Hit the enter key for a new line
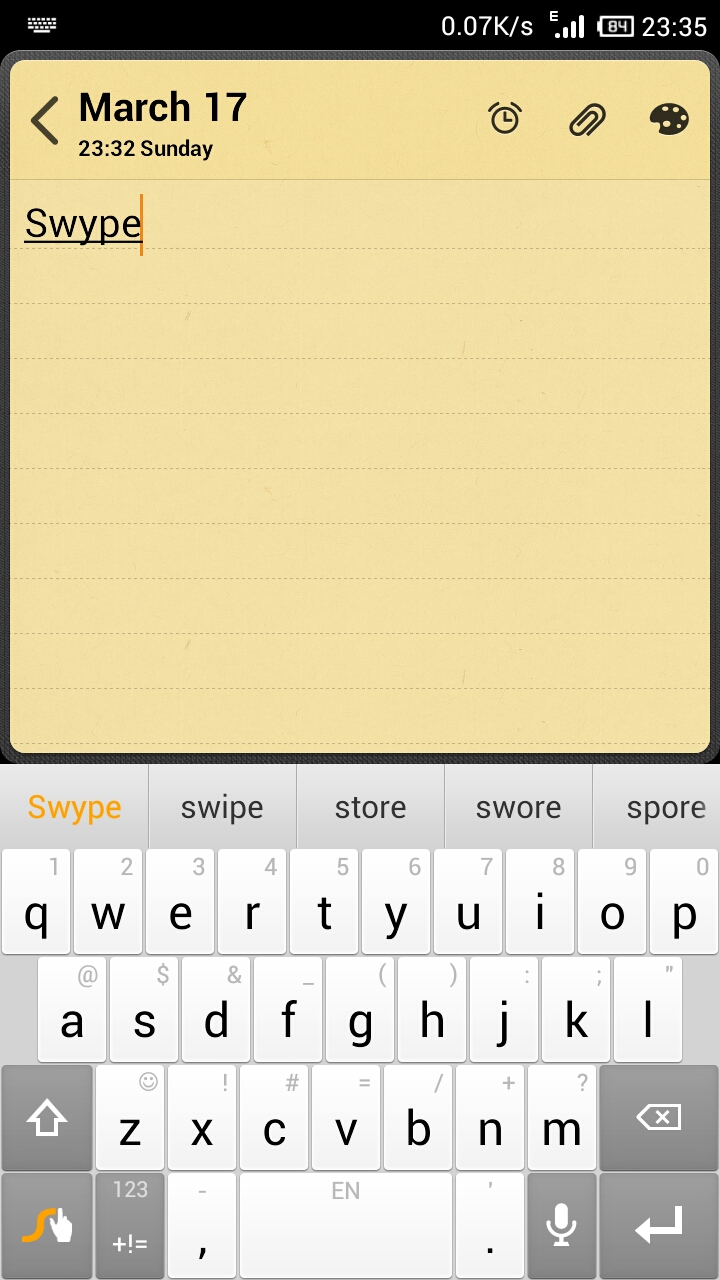720x1280 pixels. [x=659, y=1226]
